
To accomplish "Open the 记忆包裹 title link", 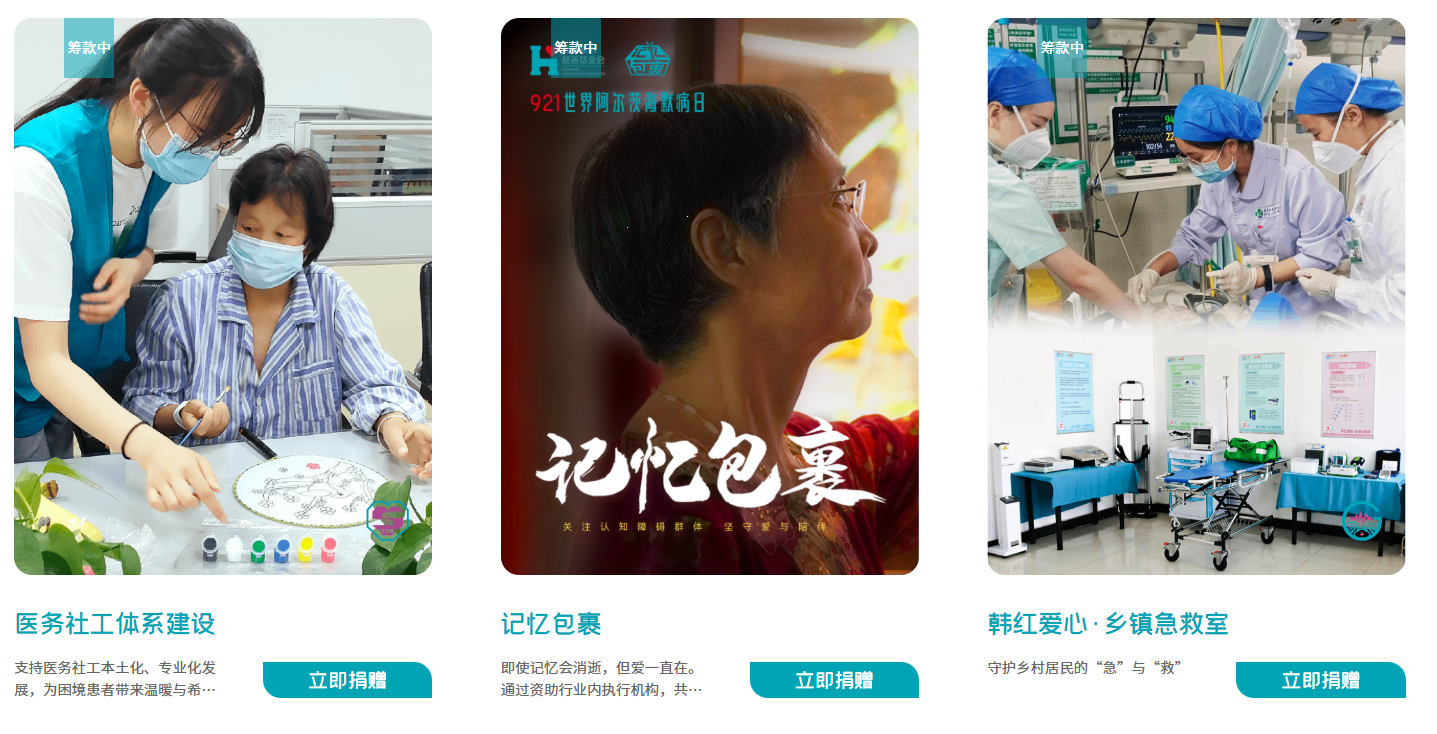I will click(551, 624).
